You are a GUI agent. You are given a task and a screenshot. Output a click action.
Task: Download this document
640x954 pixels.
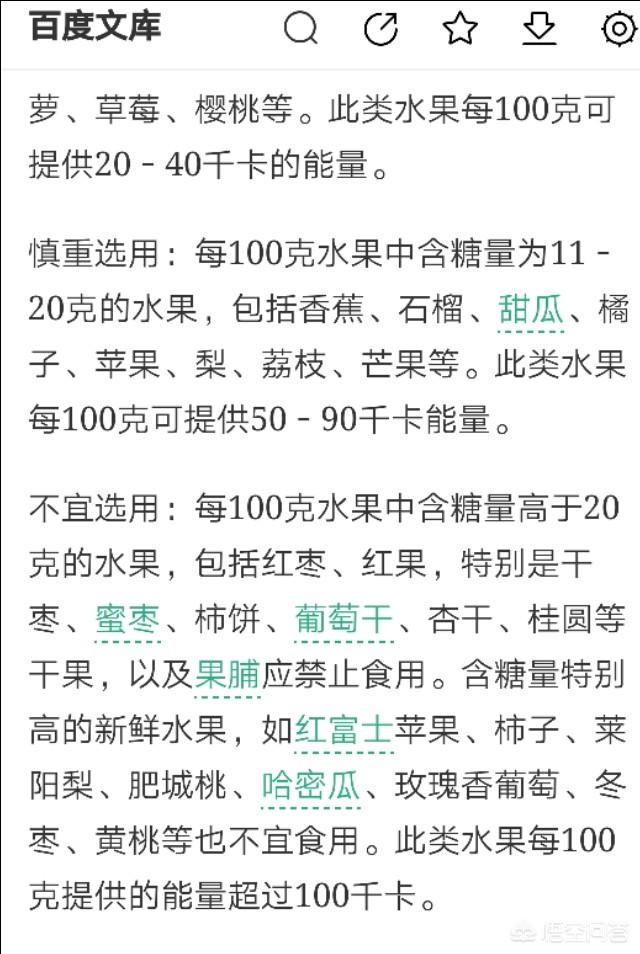[x=539, y=29]
